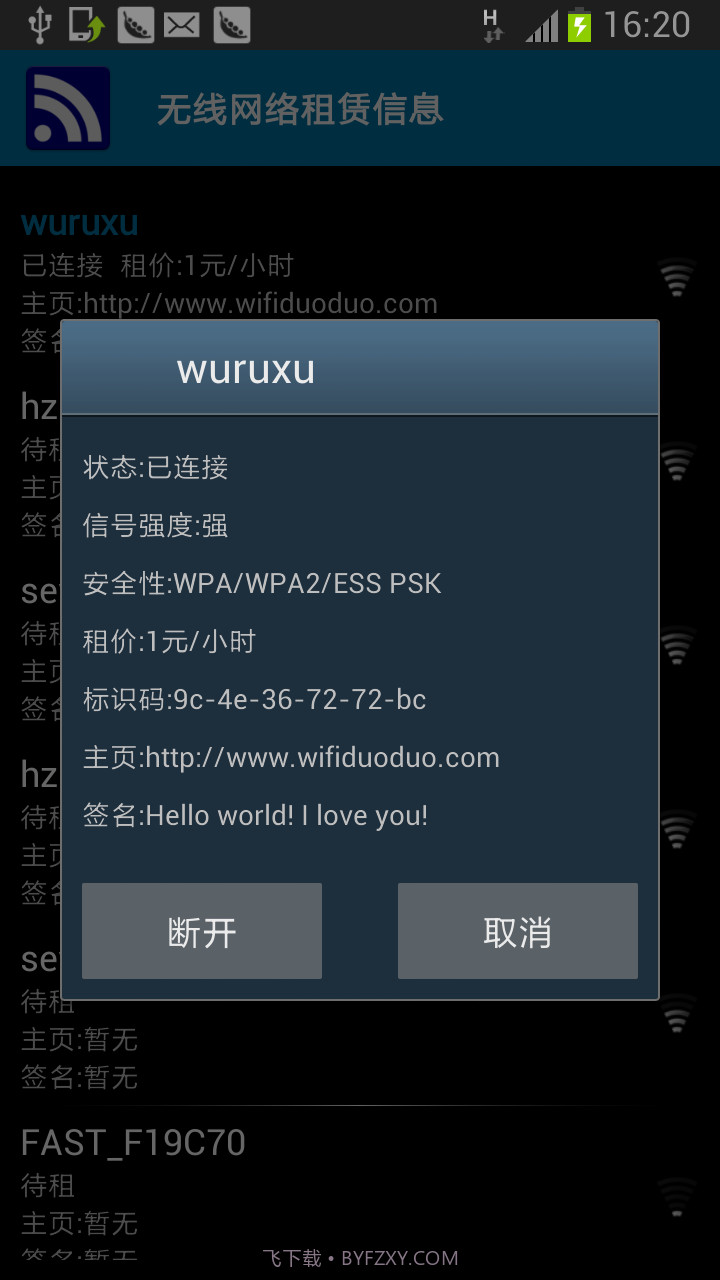This screenshot has height=1280, width=720.
Task: Open the app's RSS-style logo icon
Action: click(66, 107)
